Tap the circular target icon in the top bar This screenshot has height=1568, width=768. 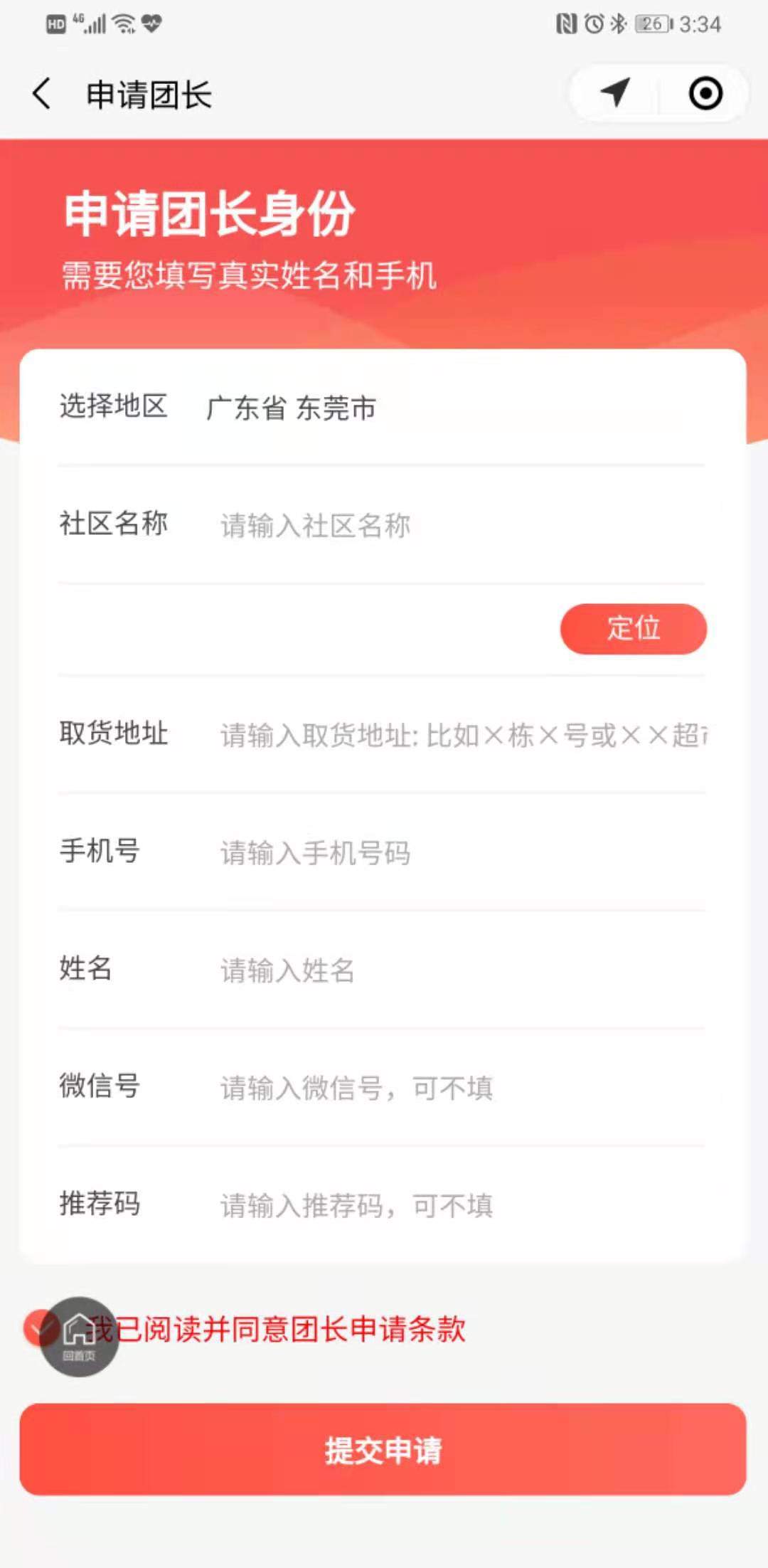click(705, 93)
